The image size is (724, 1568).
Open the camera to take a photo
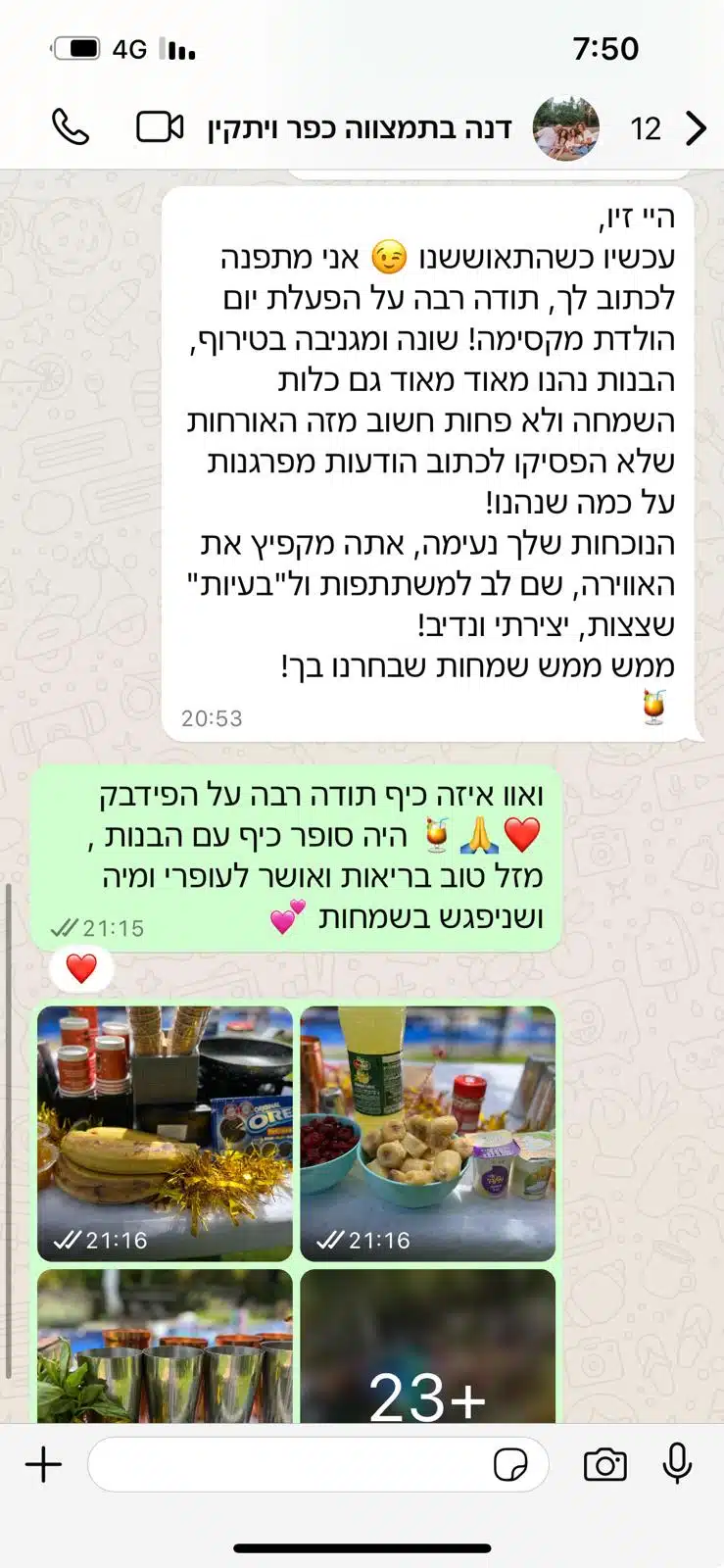[x=605, y=1465]
